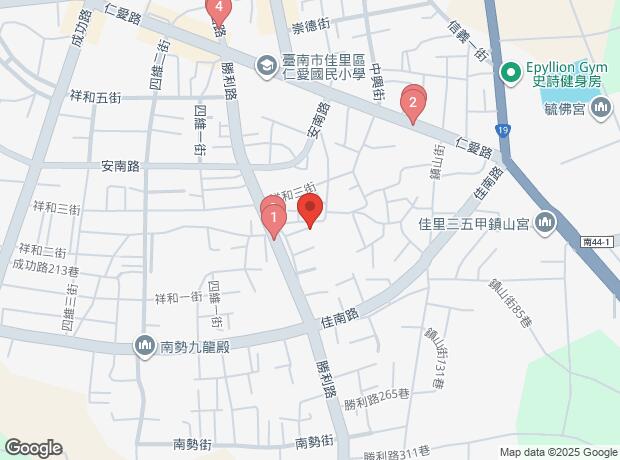Tap the 仁愛國民小學 school marker

click(267, 65)
